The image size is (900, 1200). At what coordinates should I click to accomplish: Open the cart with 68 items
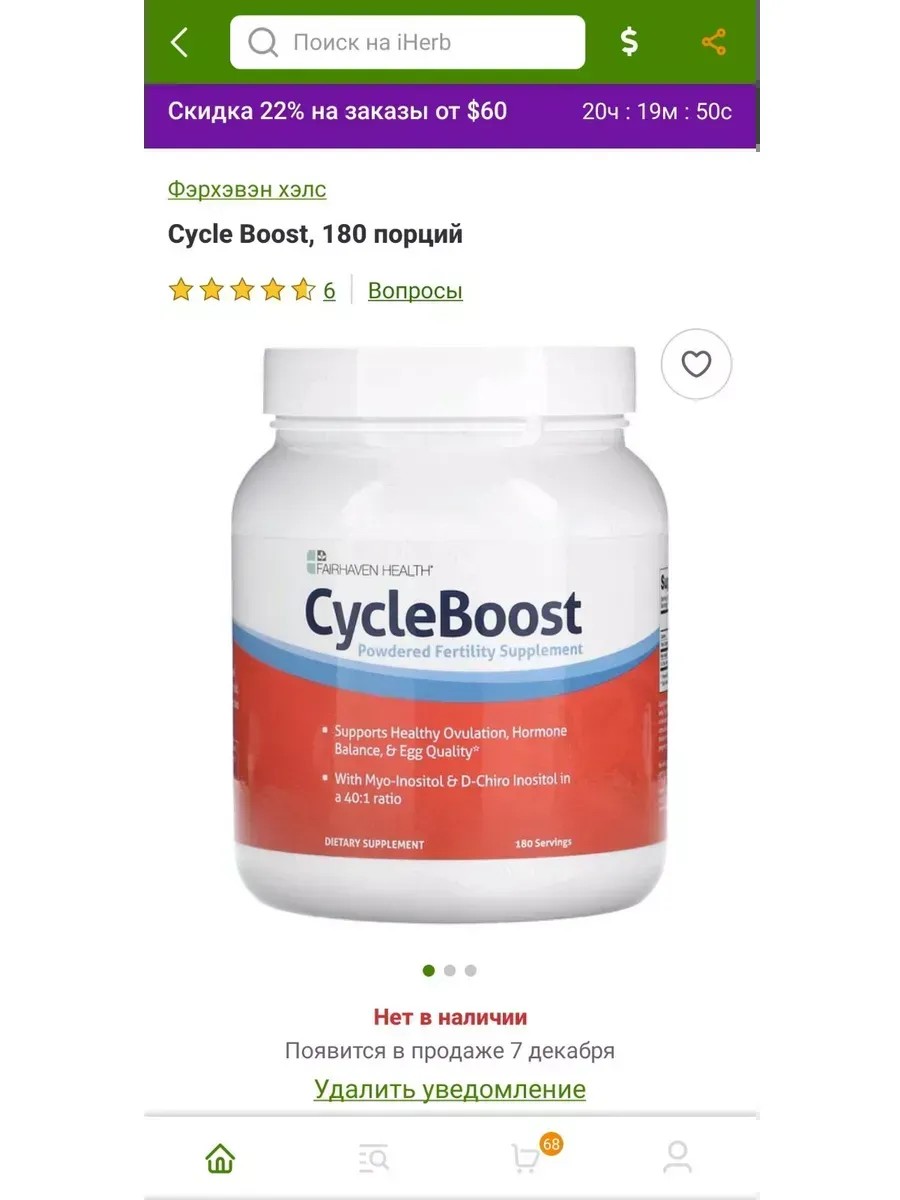pos(527,1158)
